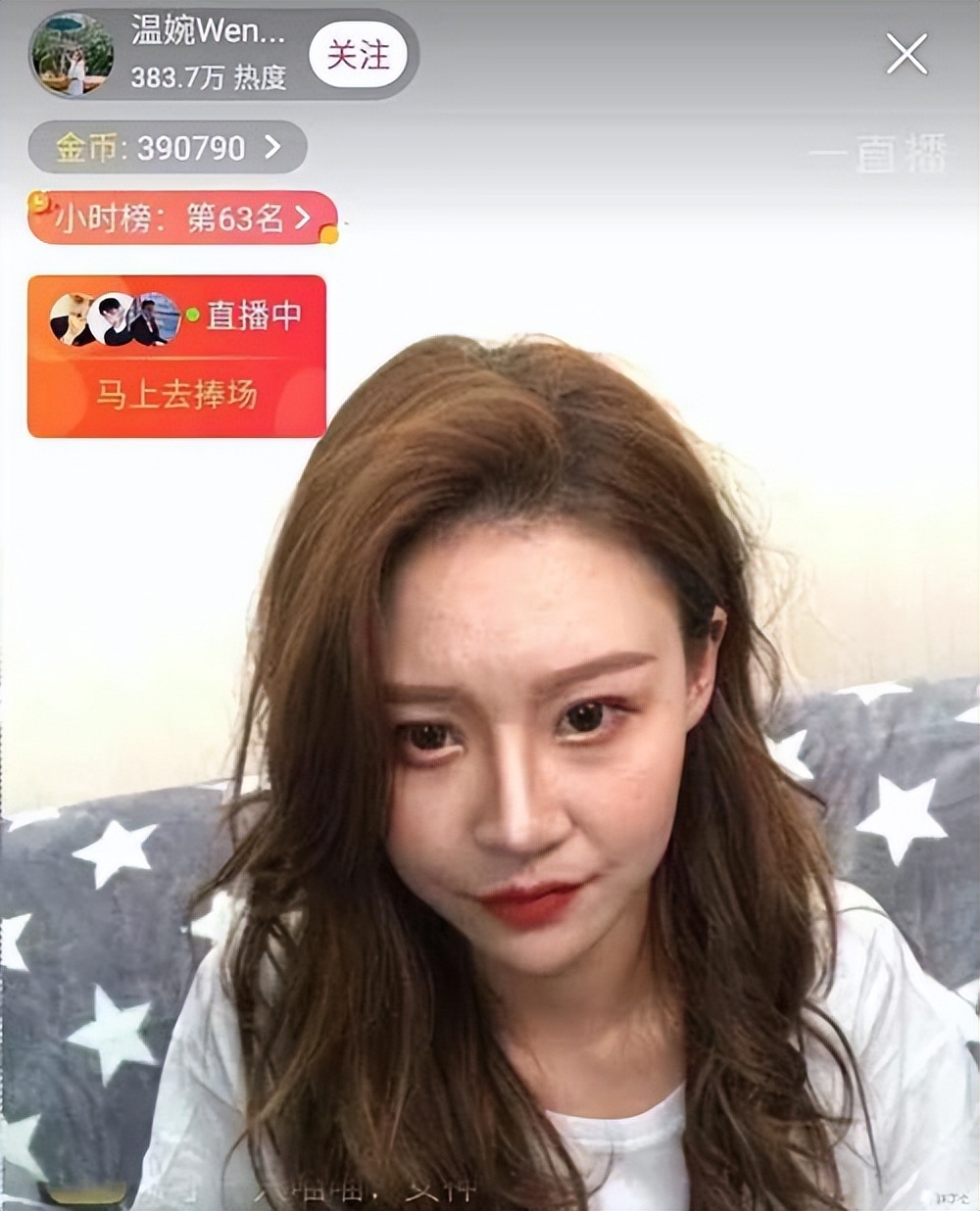Viewport: 980px width, 1211px height.
Task: Click the middle avatar in the red live banner
Action: tap(113, 318)
